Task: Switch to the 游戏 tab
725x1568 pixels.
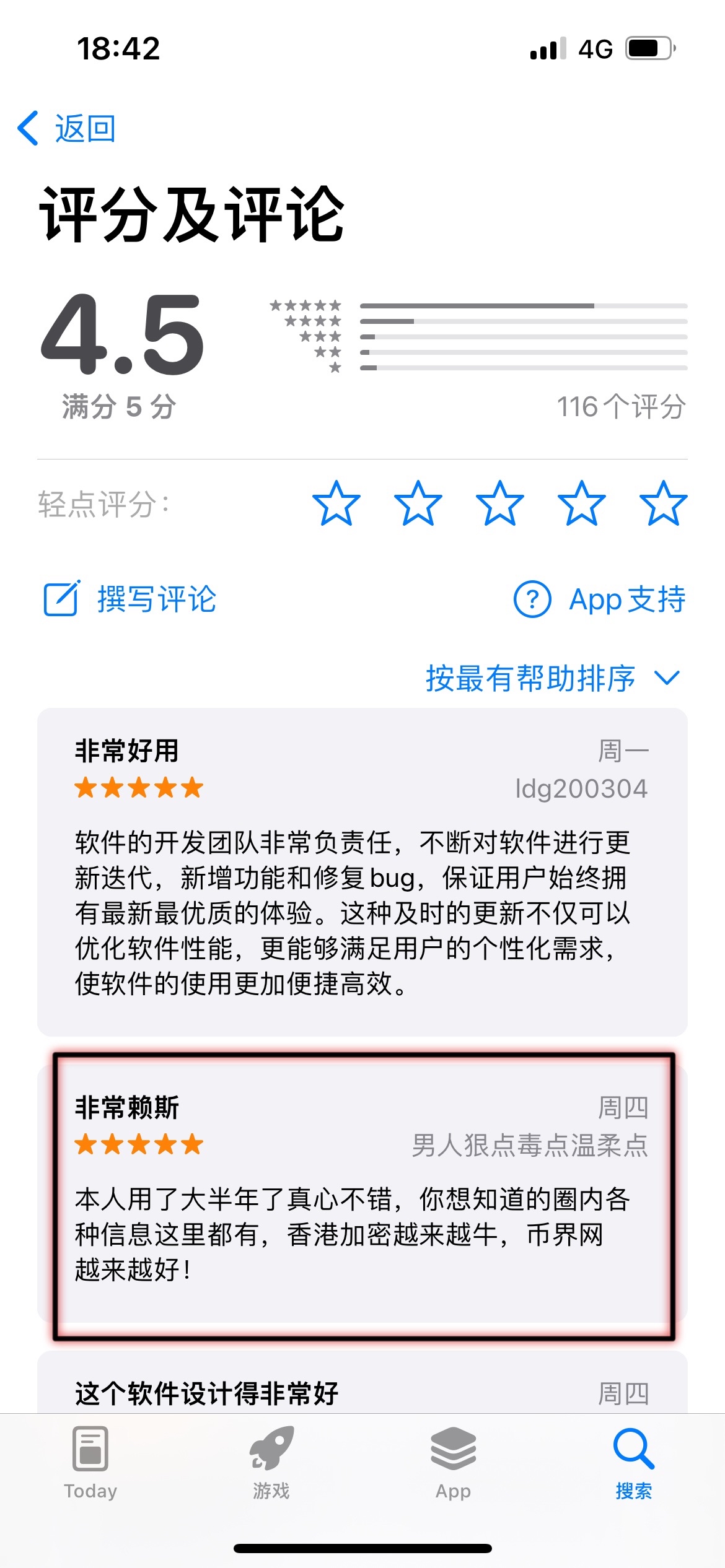Action: (271, 1463)
